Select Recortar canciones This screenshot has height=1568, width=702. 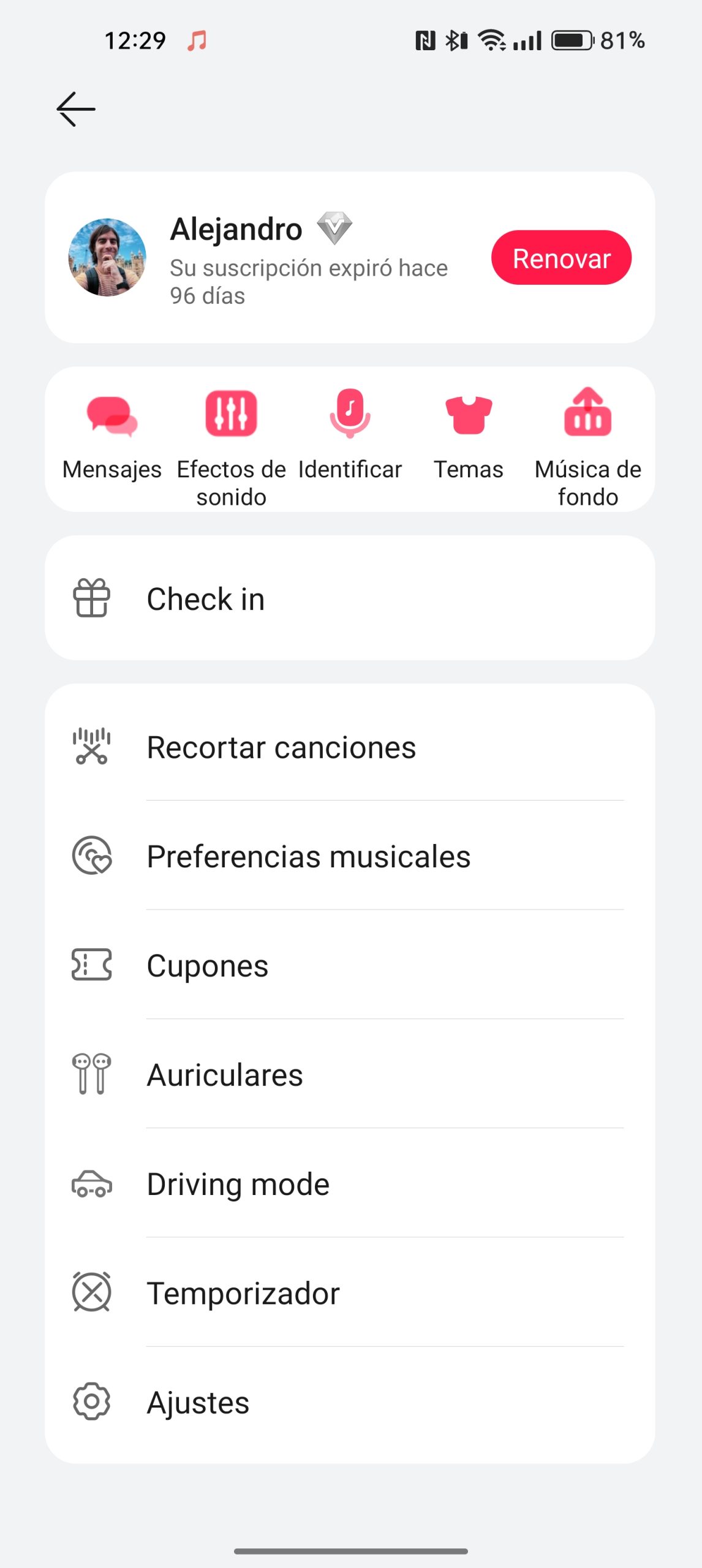[350, 747]
